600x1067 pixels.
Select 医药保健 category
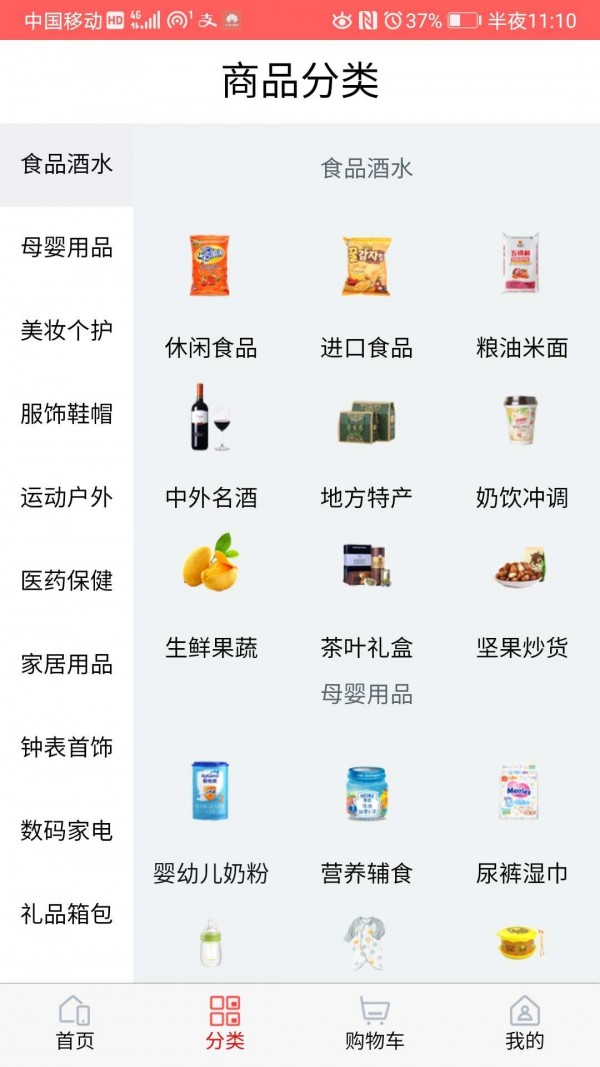pyautogui.click(x=66, y=580)
